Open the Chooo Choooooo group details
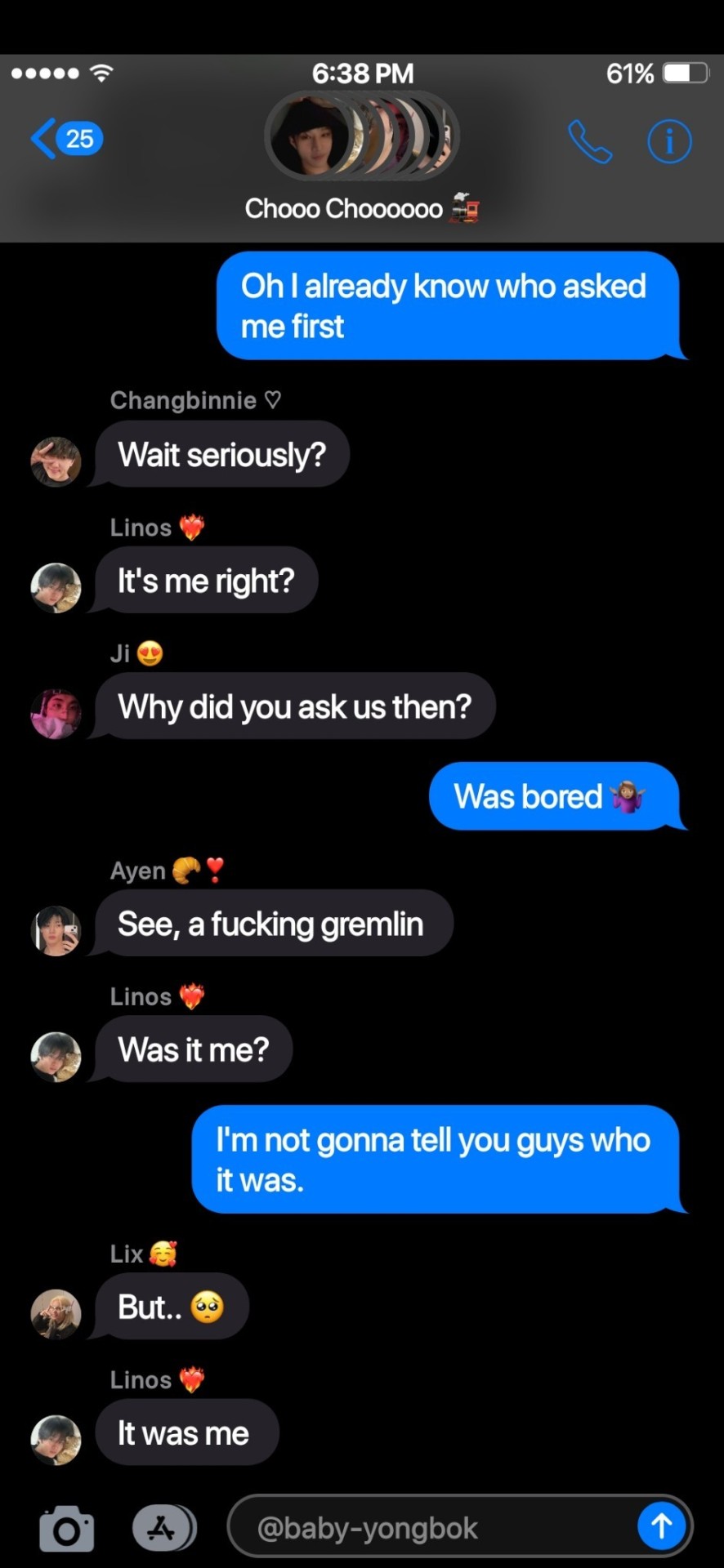 click(361, 209)
